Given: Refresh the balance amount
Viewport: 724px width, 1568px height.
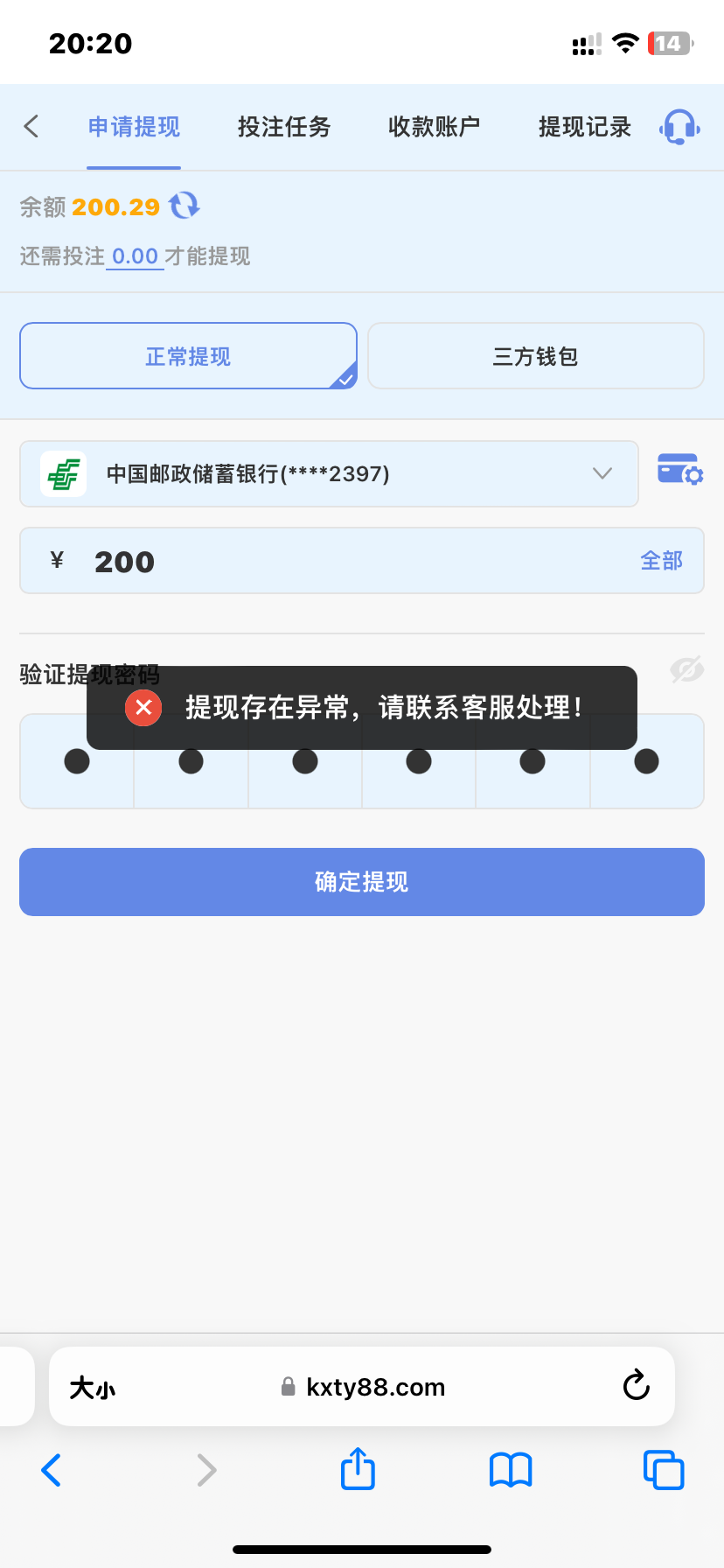Looking at the screenshot, I should point(184,206).
